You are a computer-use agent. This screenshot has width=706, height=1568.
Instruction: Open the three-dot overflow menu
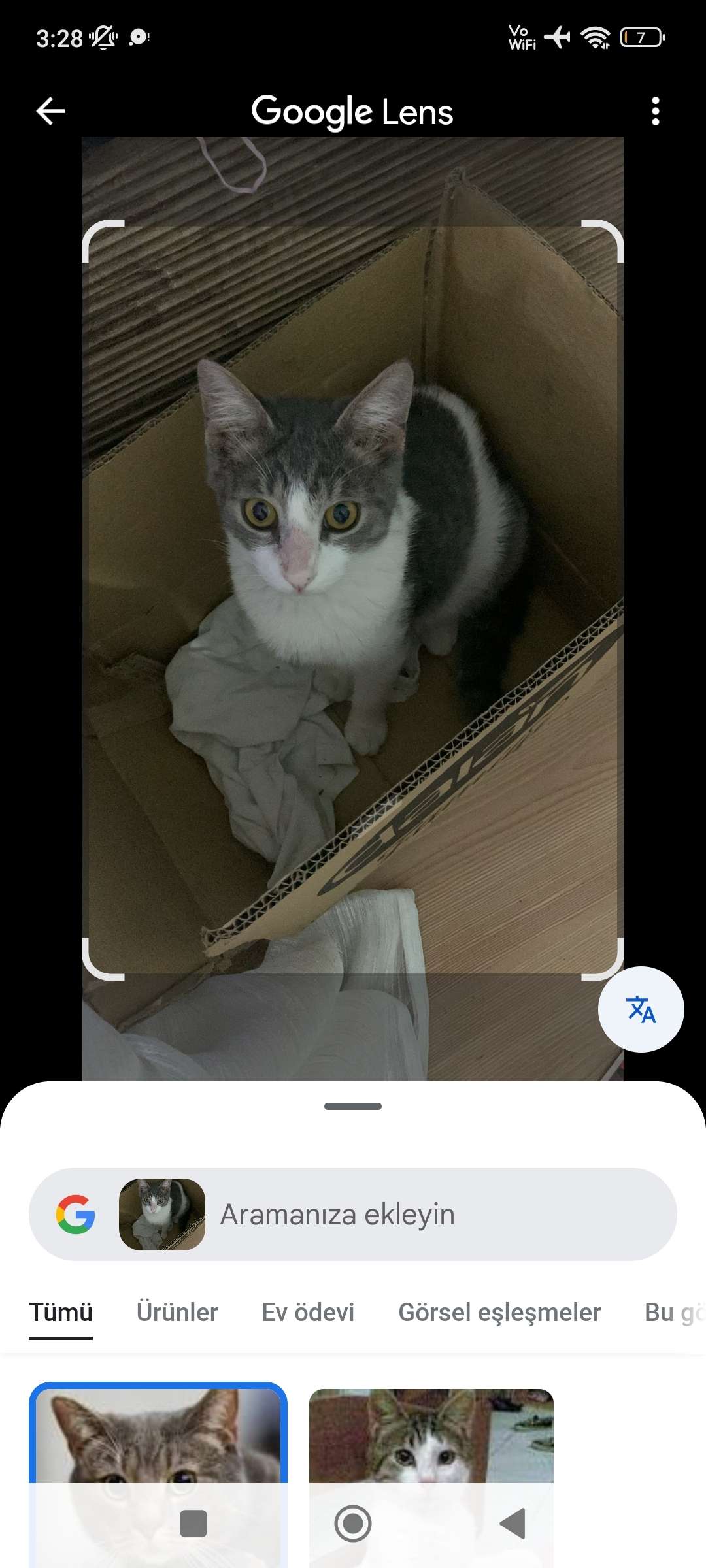pos(655,111)
